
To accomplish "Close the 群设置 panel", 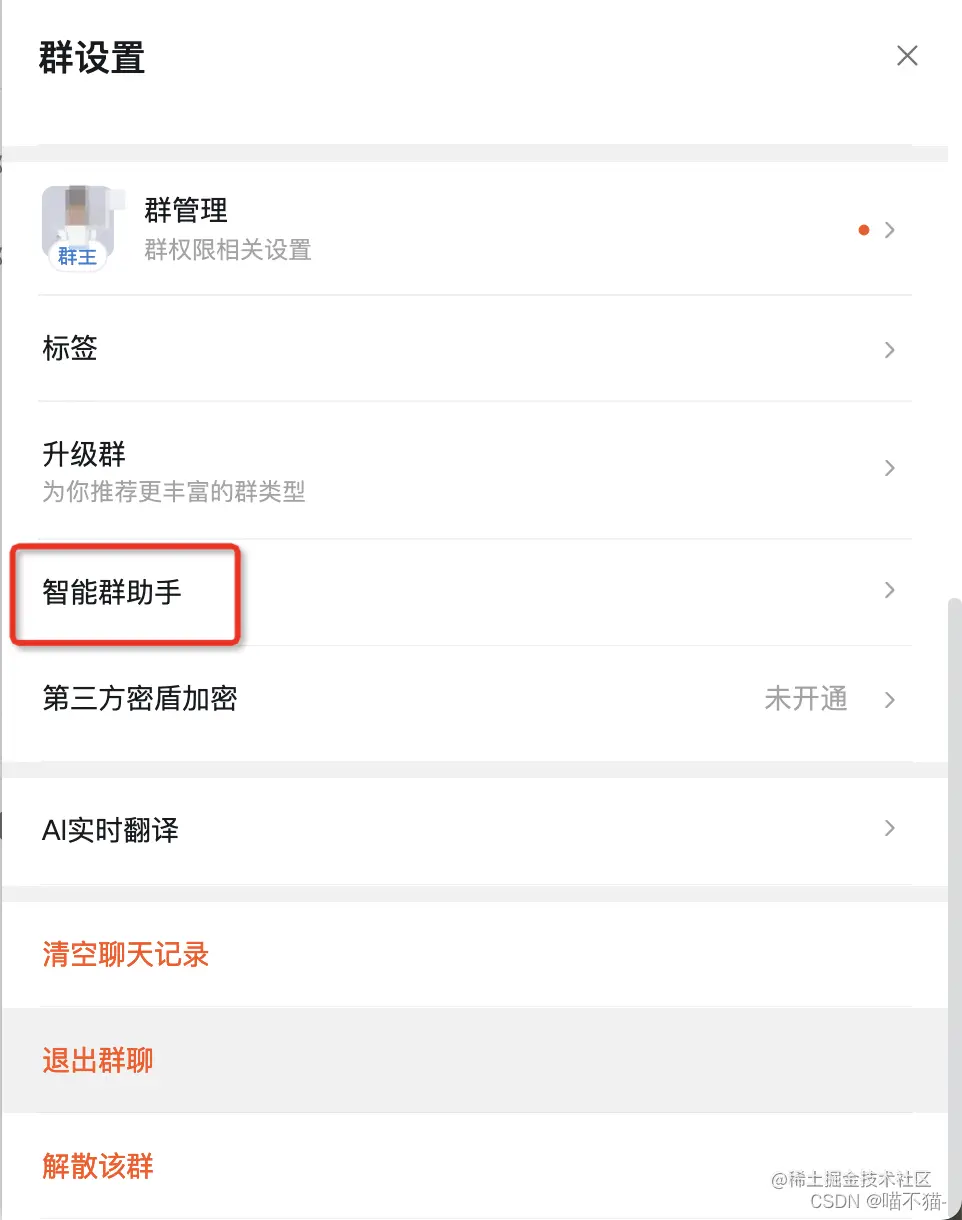I will click(906, 56).
